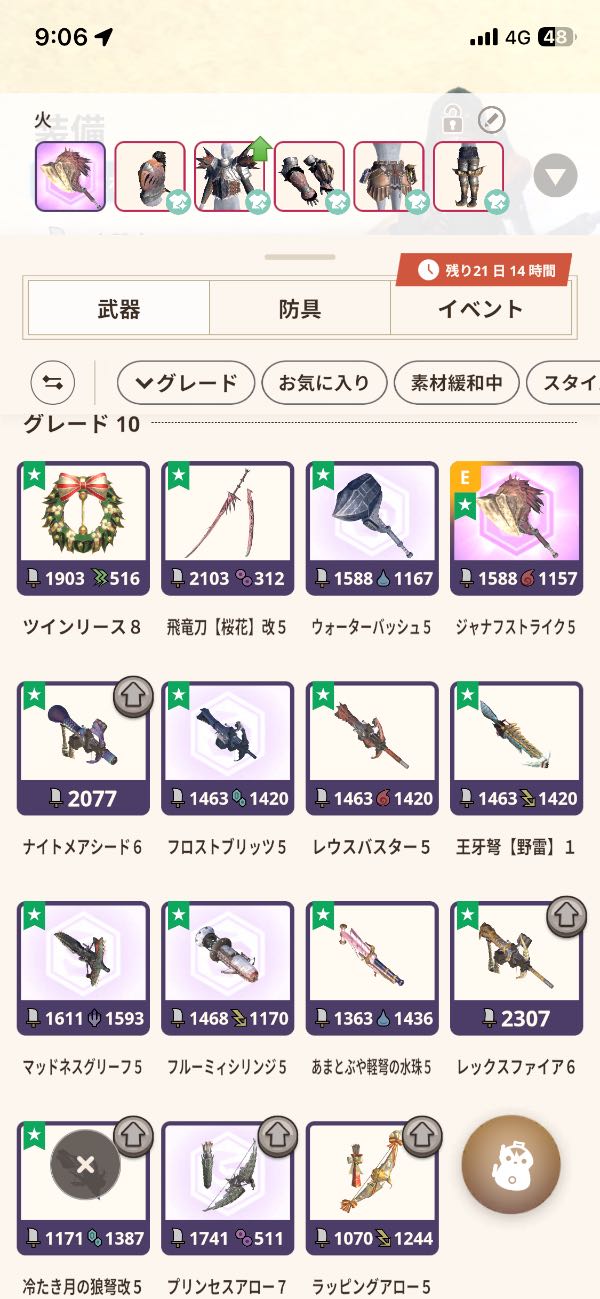Toggle the loadout lock icon

pos(452,121)
